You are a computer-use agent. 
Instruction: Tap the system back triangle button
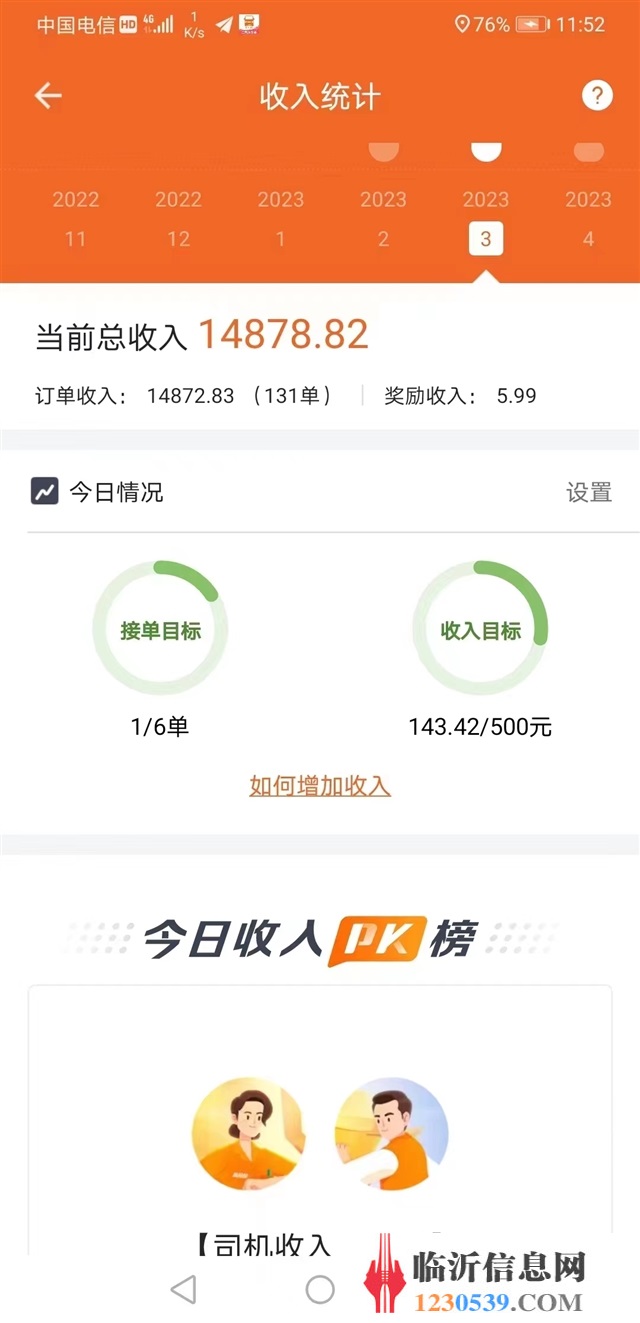point(183,1289)
